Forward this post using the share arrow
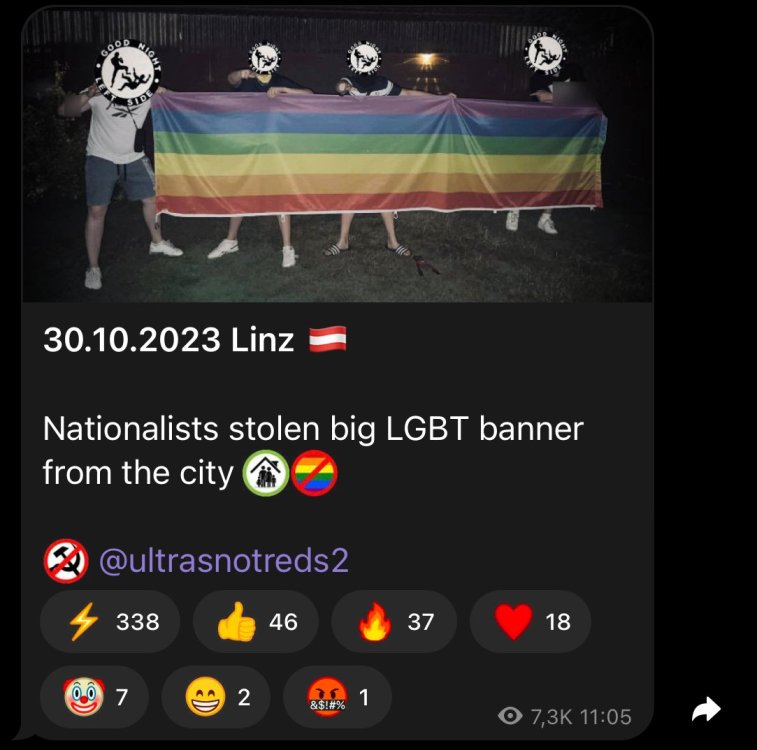This screenshot has width=757, height=750. coord(706,711)
